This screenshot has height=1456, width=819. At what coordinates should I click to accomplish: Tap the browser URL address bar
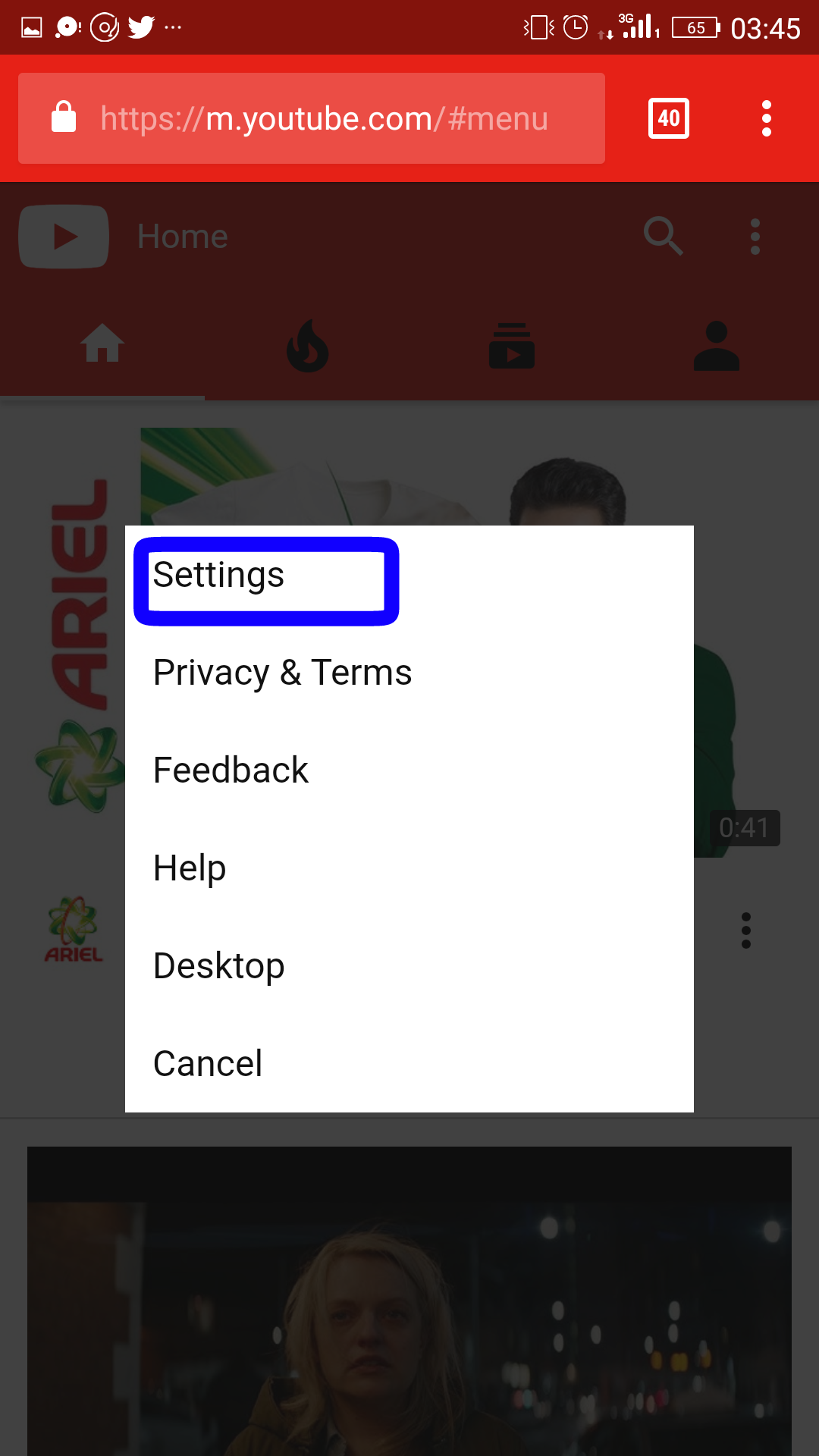click(312, 118)
